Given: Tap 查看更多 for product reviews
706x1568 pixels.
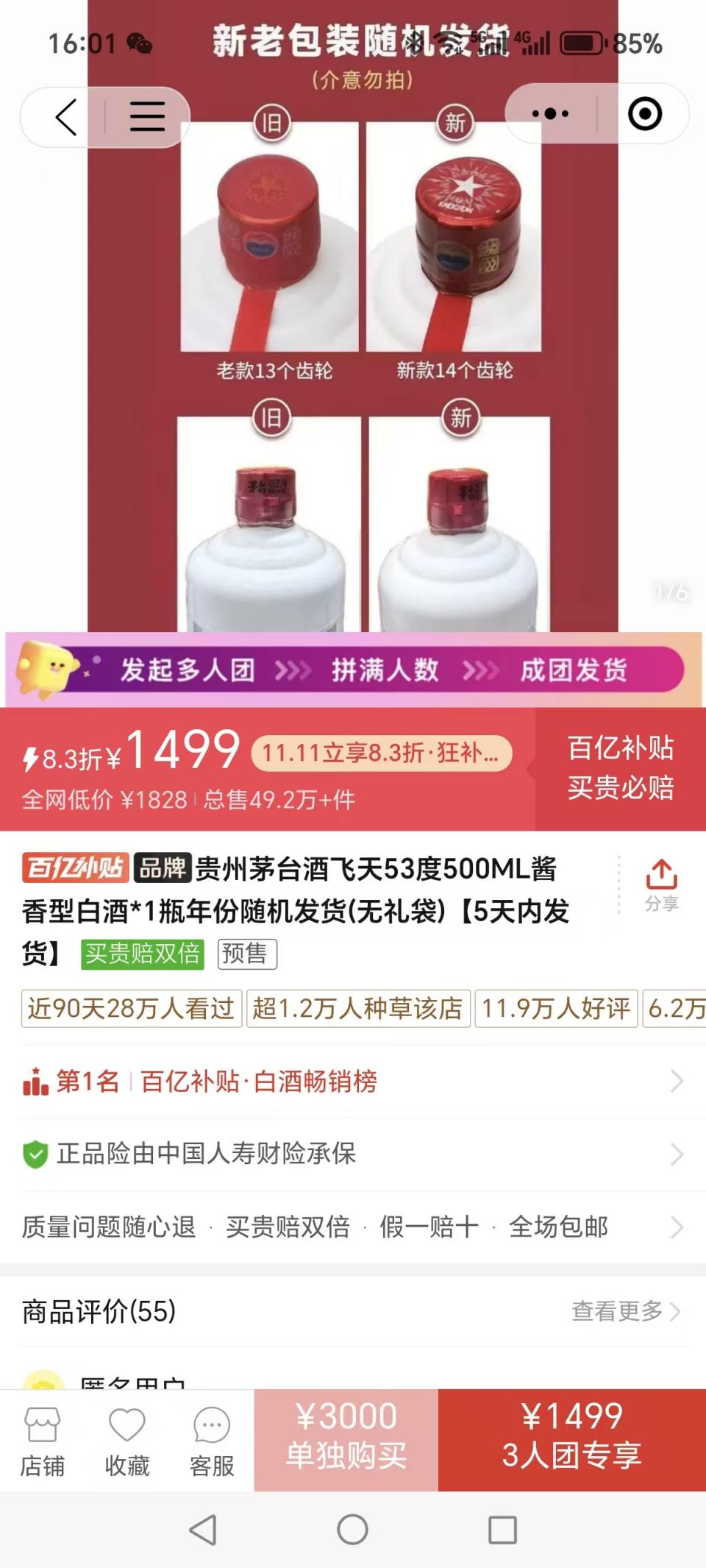Looking at the screenshot, I should 626,1311.
